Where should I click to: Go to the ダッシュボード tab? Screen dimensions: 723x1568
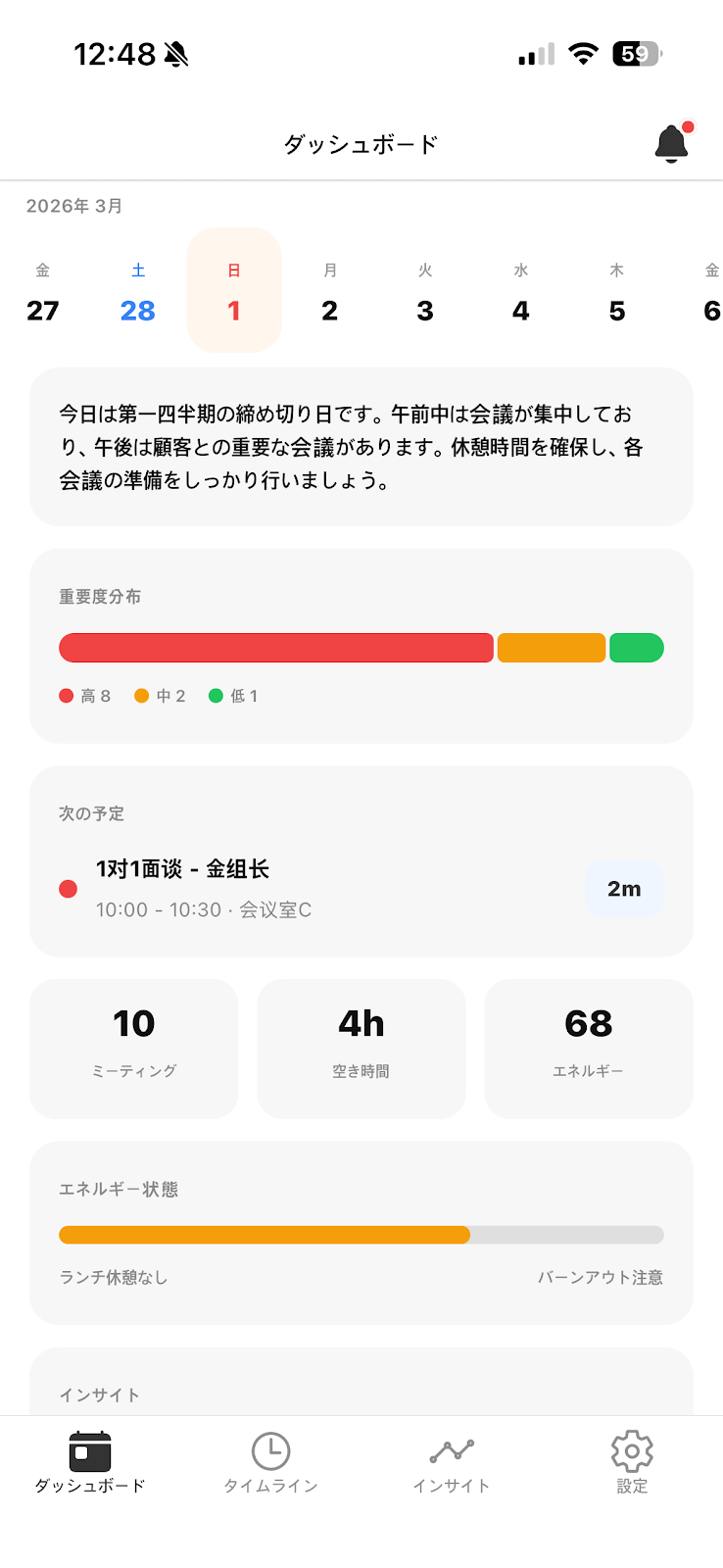[x=90, y=1462]
